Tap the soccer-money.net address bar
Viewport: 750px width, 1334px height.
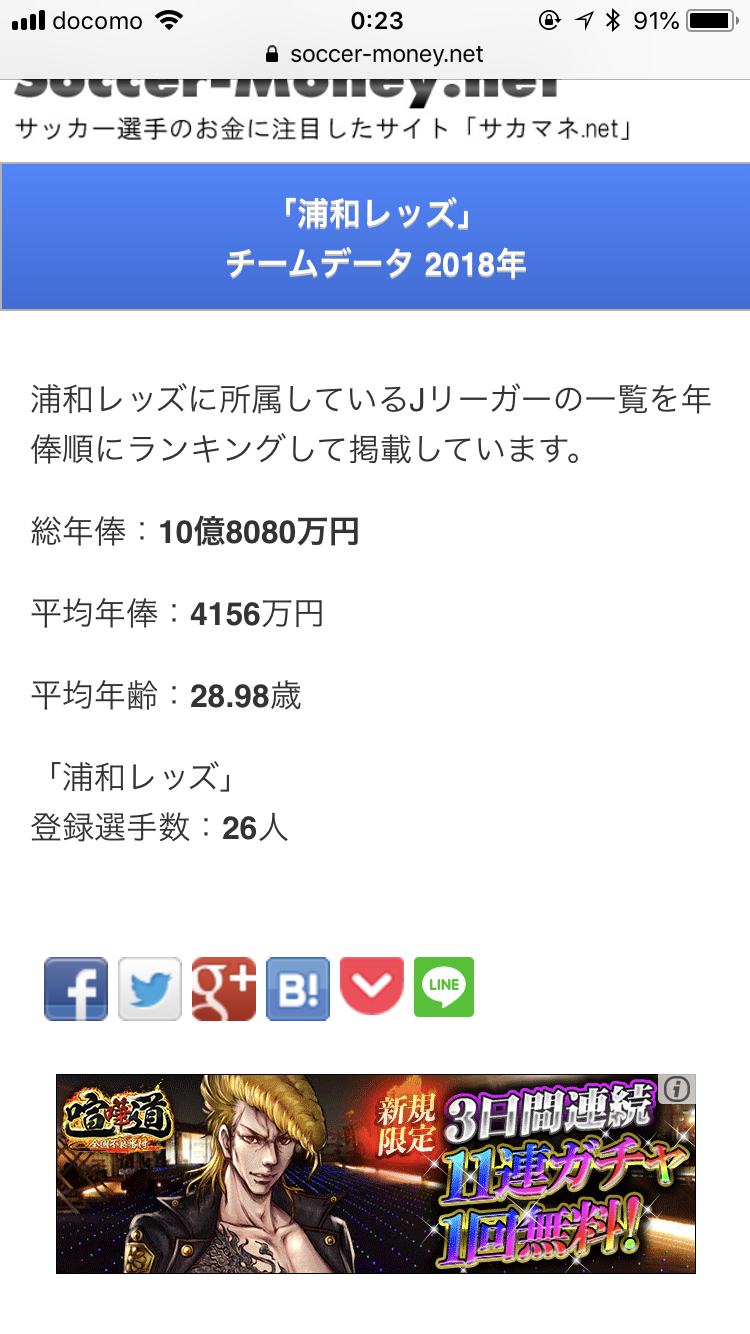point(375,54)
